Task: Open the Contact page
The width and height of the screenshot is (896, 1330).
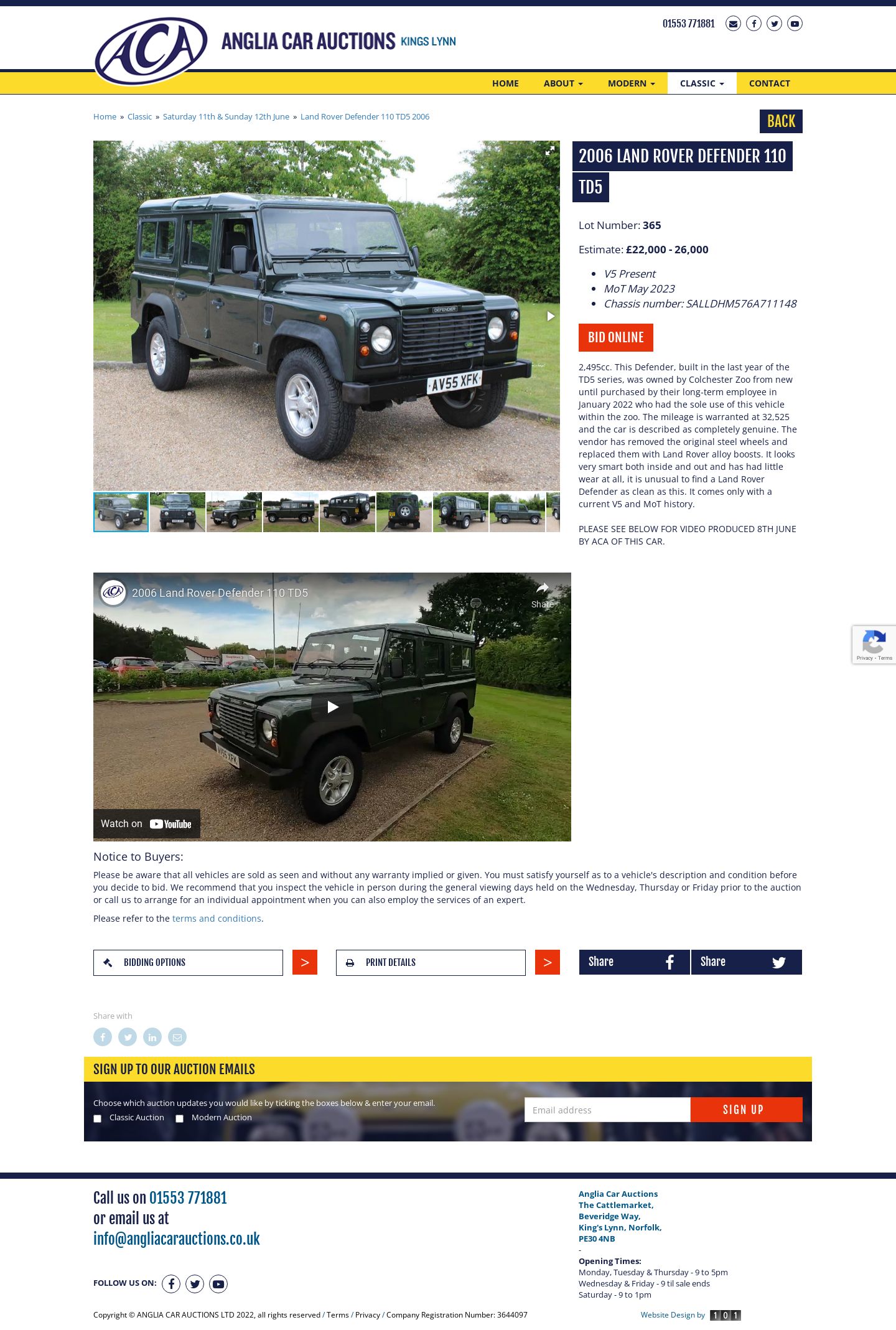Action: (769, 83)
